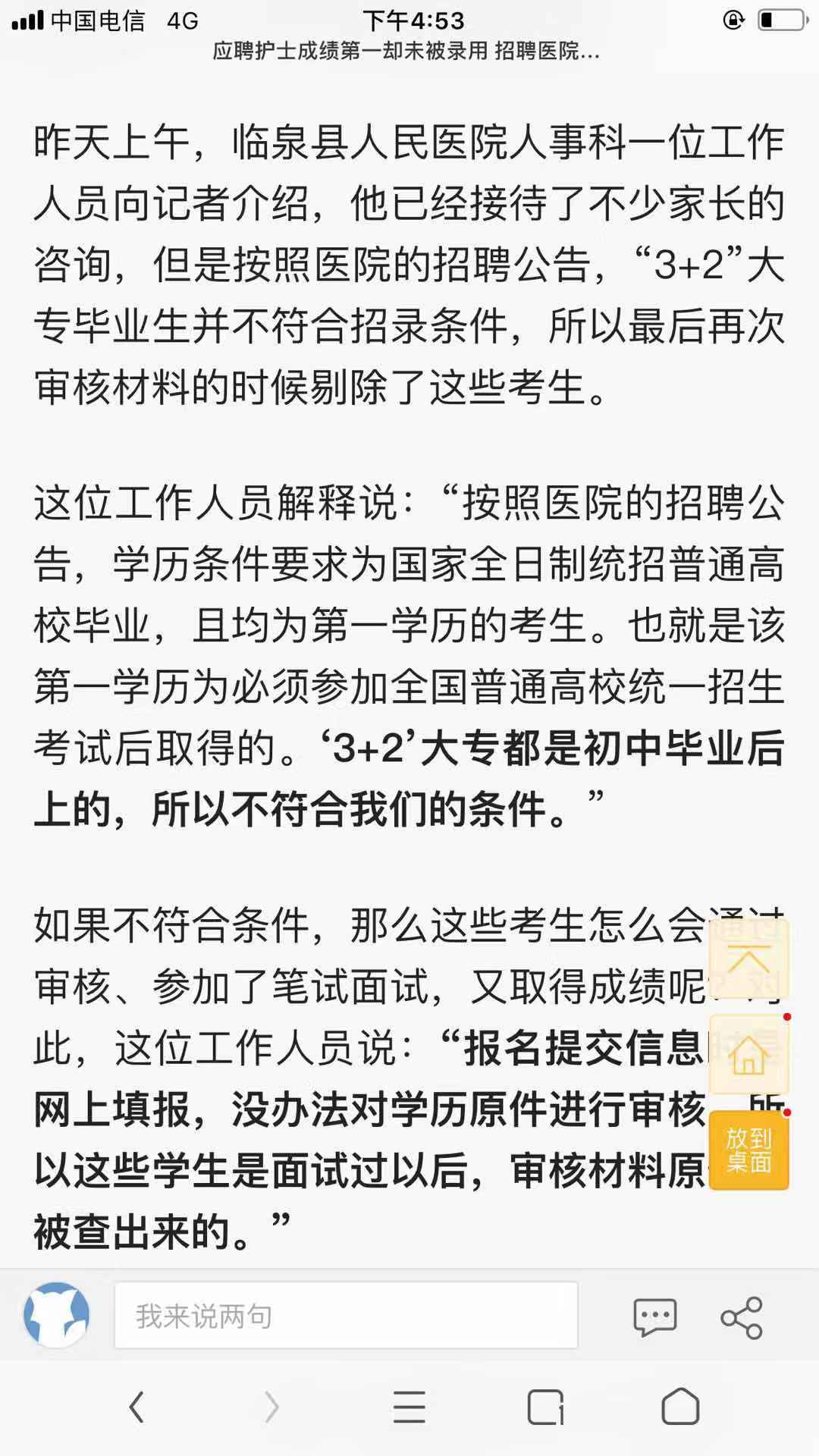The image size is (819, 1456).
Task: Open the browser tabs switcher
Action: [x=544, y=1407]
